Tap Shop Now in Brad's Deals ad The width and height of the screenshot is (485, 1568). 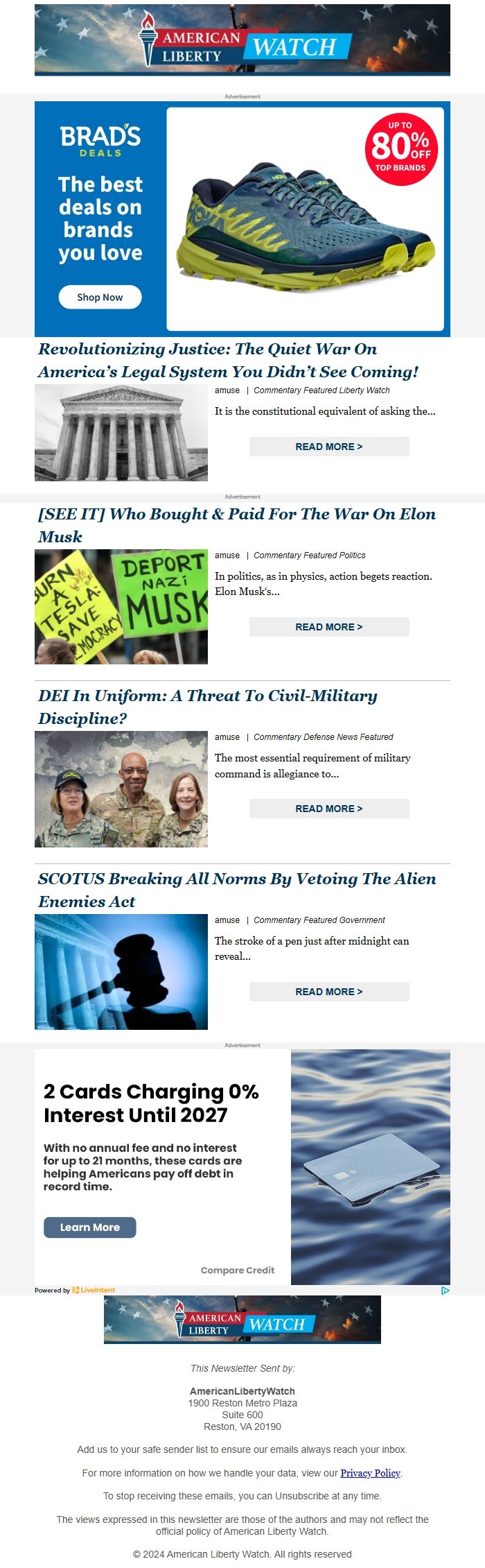pyautogui.click(x=100, y=297)
